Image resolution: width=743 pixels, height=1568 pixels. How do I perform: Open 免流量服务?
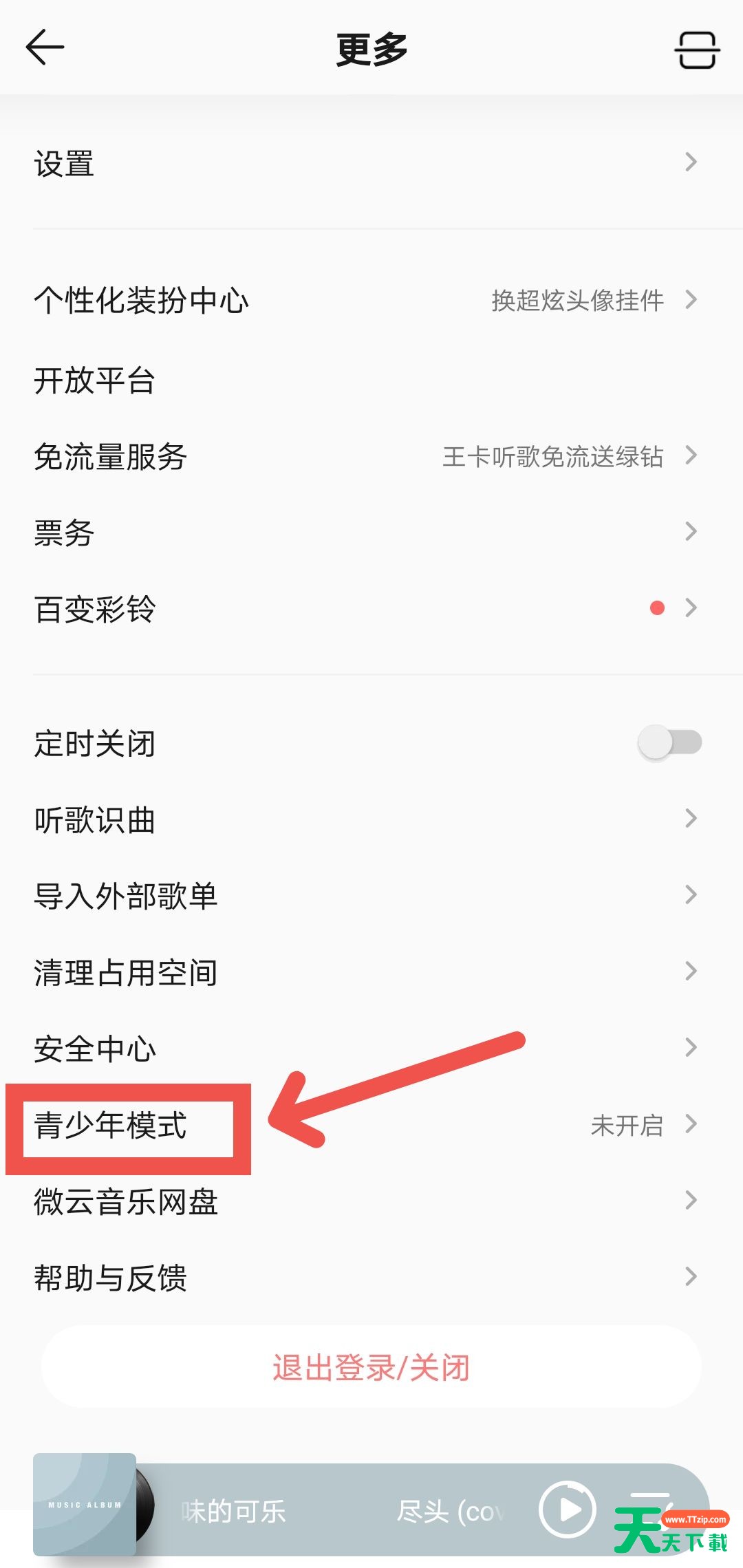pos(371,455)
